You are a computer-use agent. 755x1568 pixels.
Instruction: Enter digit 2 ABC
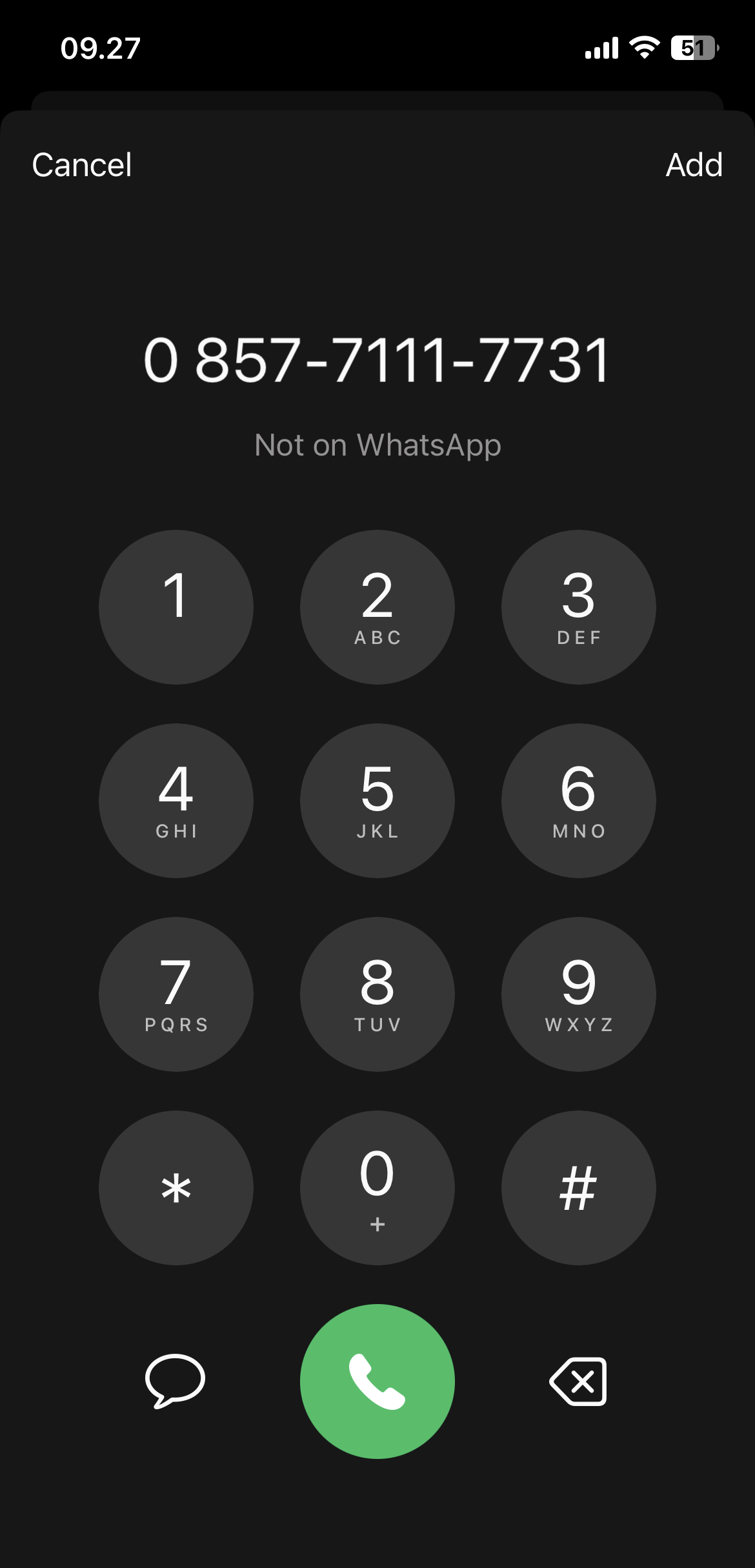(x=377, y=607)
